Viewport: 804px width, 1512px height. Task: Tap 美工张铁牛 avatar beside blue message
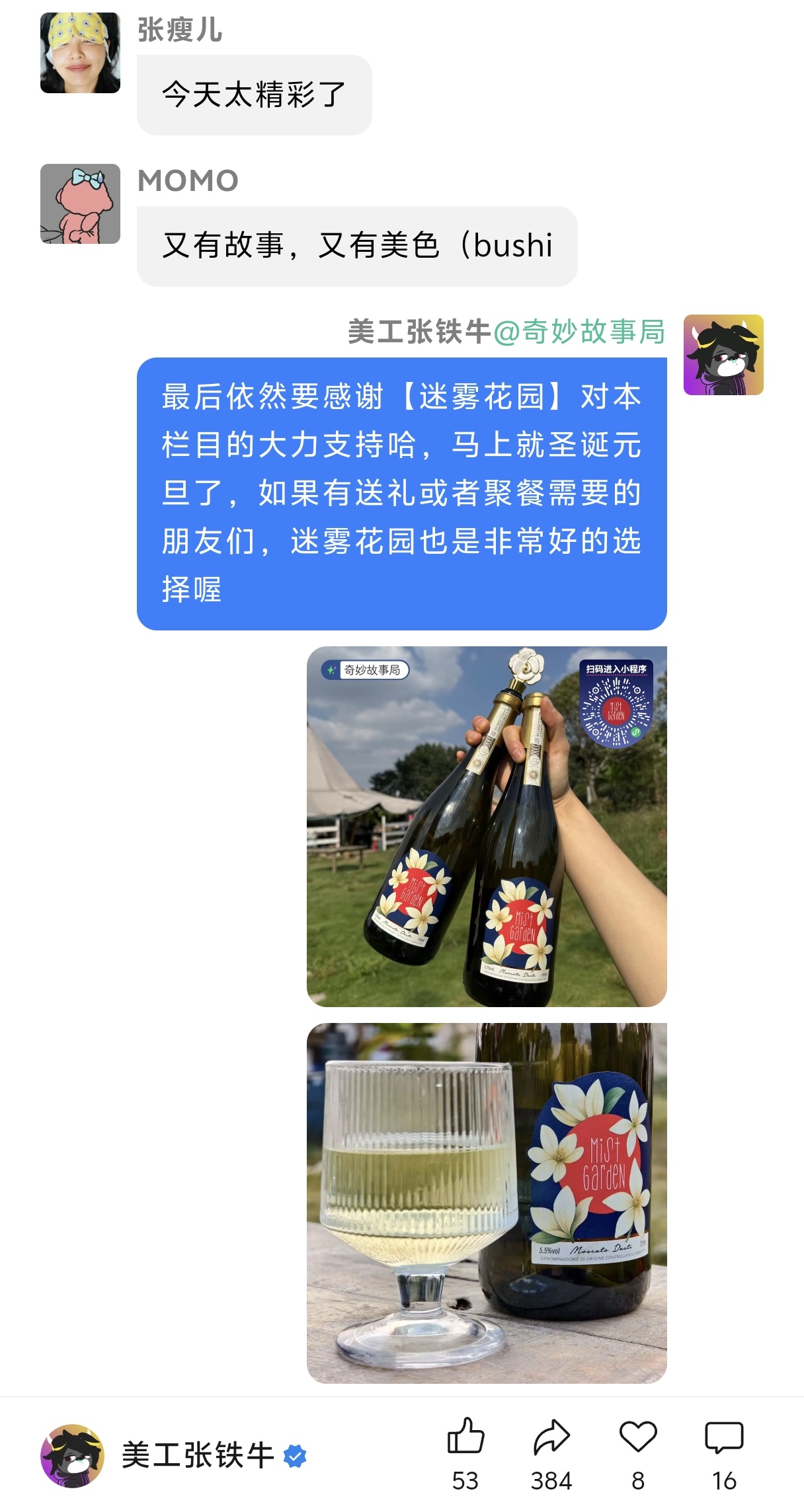[723, 355]
